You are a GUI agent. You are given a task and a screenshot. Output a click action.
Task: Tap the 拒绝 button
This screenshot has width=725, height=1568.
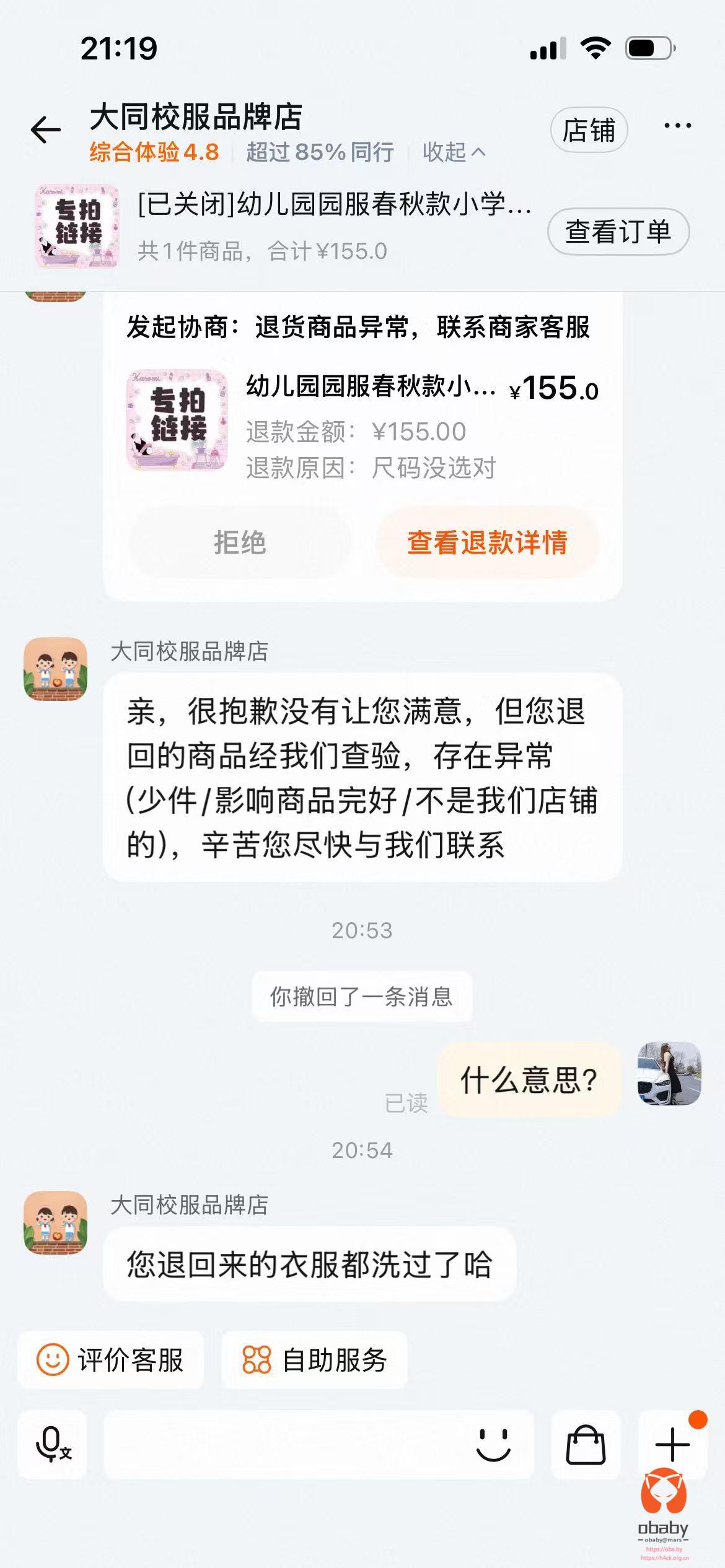pos(240,543)
